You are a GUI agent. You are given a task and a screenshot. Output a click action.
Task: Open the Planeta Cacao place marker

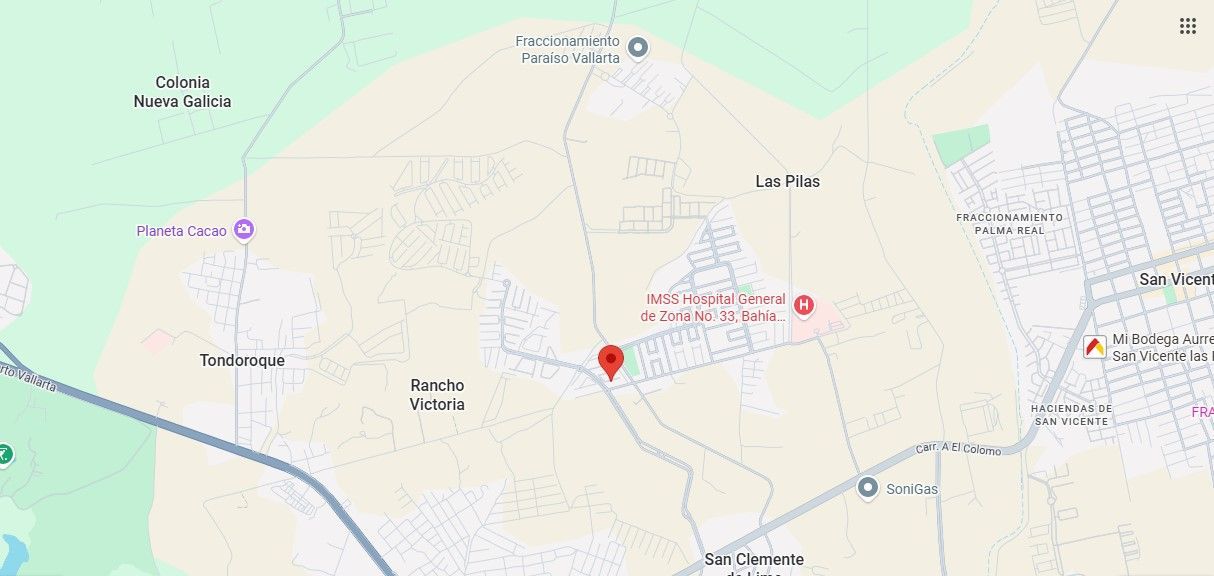[x=244, y=230]
